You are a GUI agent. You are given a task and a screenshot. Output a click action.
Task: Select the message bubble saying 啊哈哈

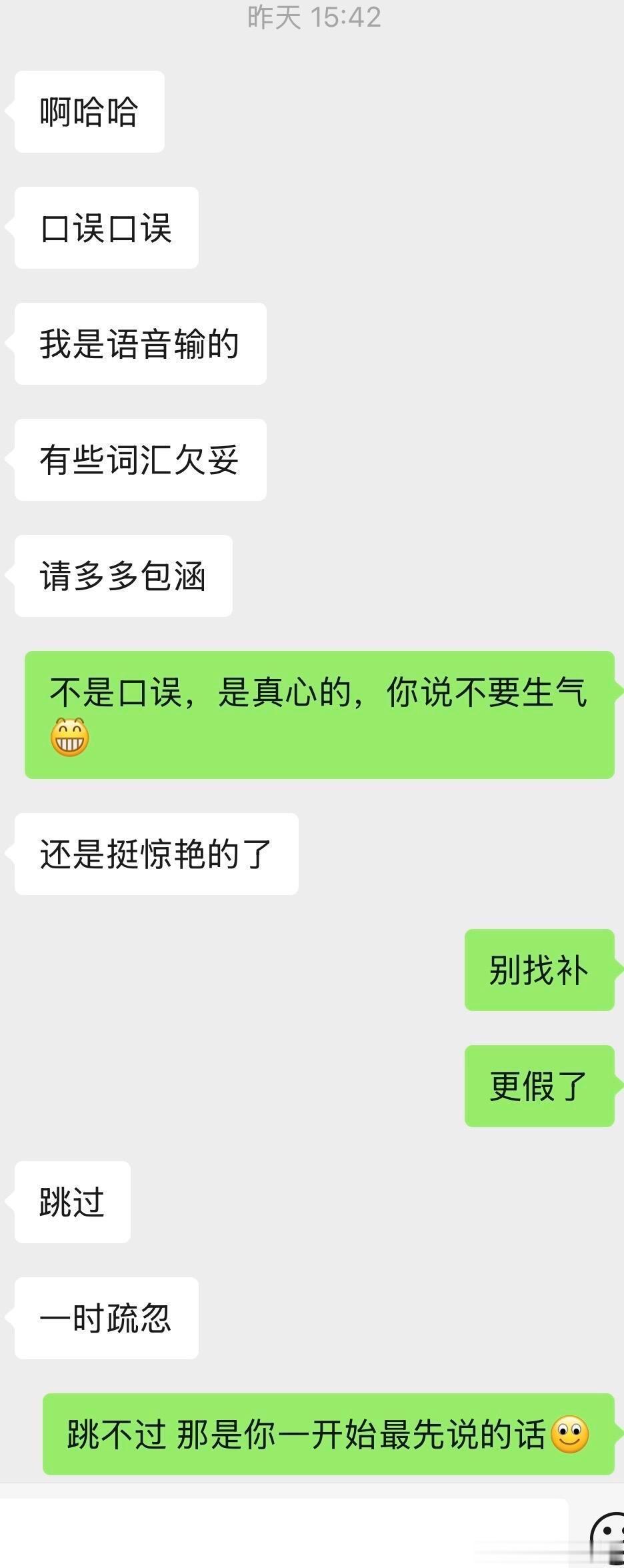[89, 111]
